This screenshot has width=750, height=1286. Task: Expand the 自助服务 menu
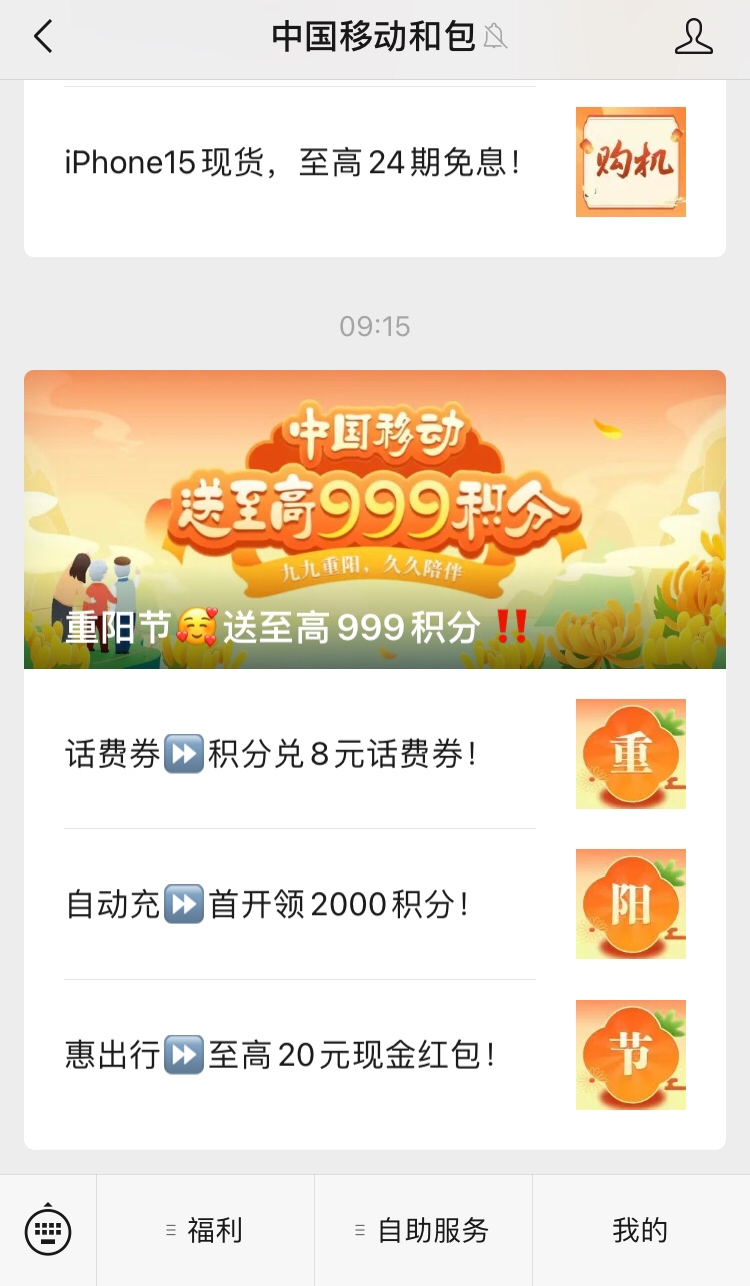pyautogui.click(x=423, y=1230)
